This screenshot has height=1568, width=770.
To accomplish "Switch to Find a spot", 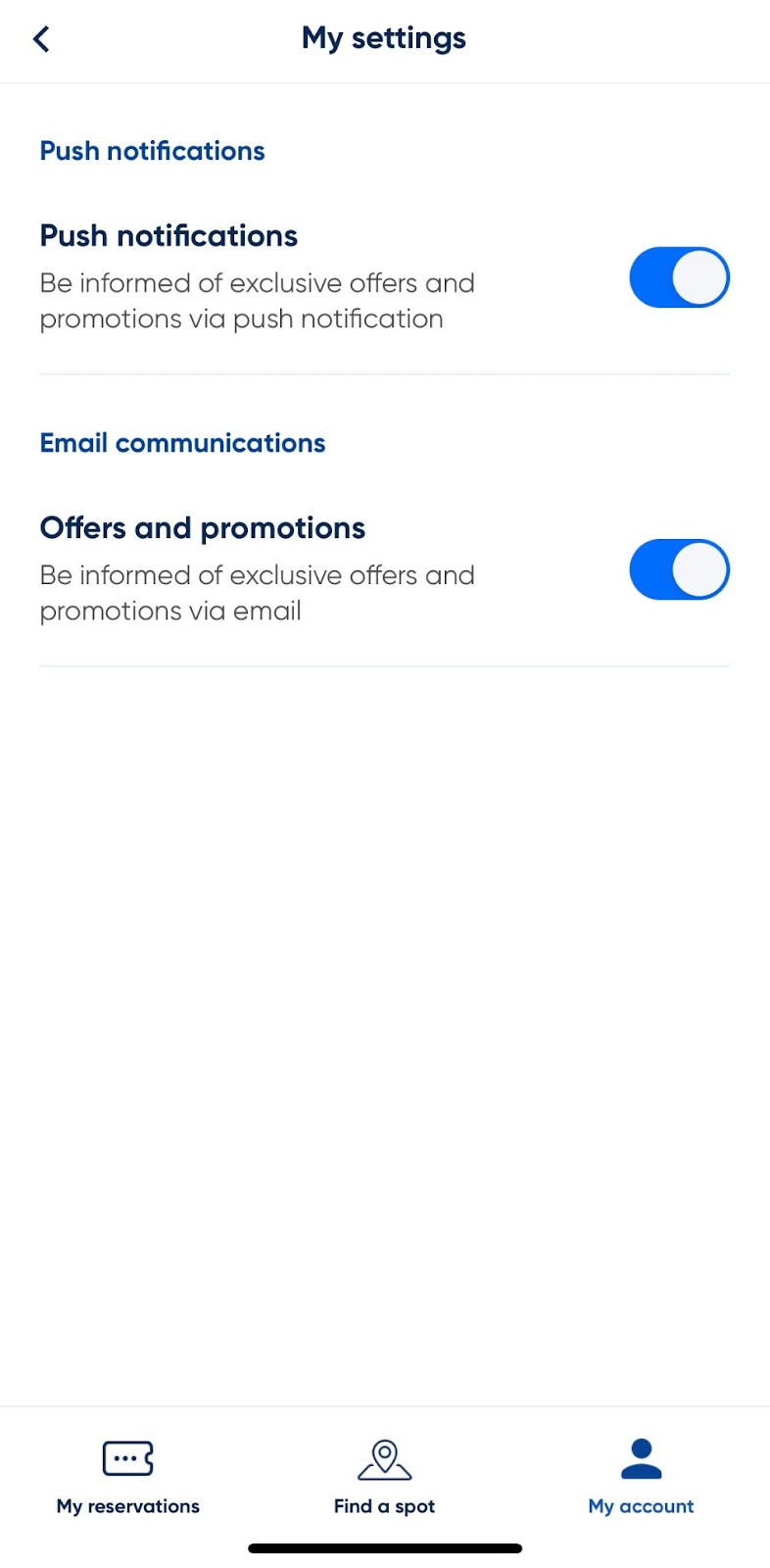I will [x=384, y=1478].
